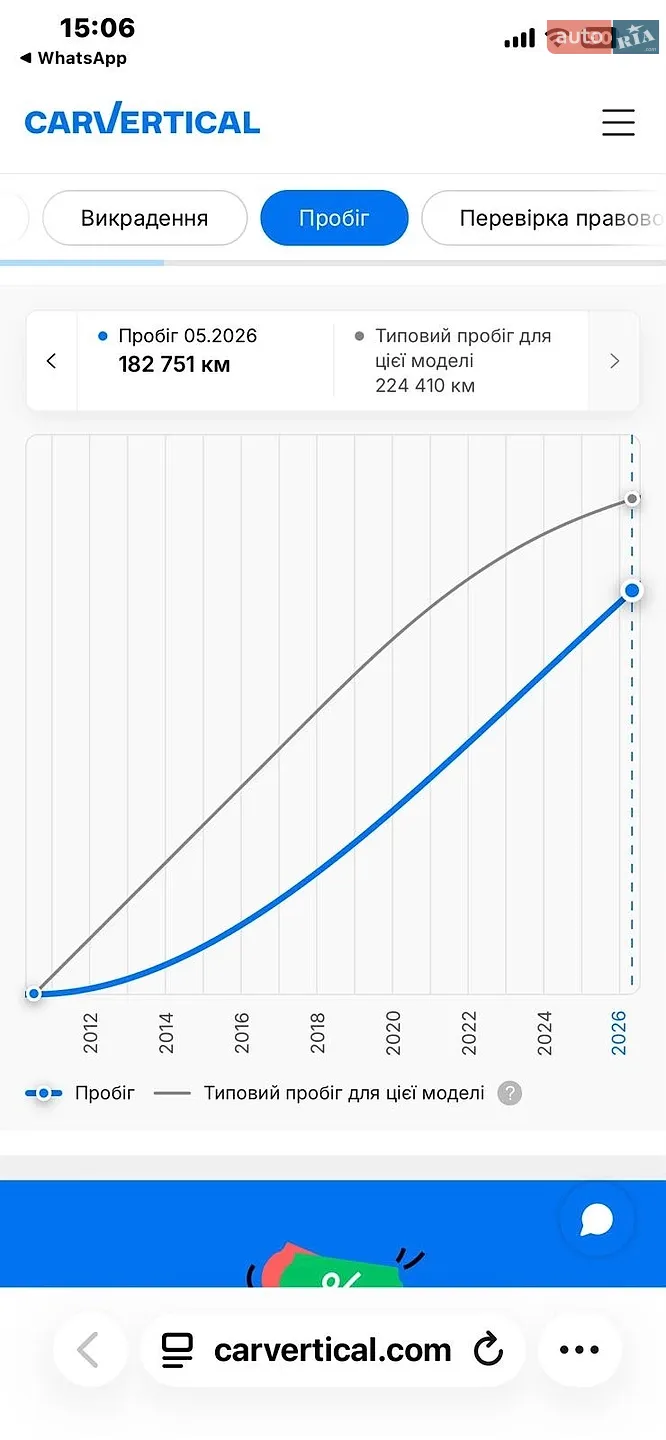Tap the help icon near typical mileage legend
Screen dimensions: 666x1440
[x=510, y=1093]
